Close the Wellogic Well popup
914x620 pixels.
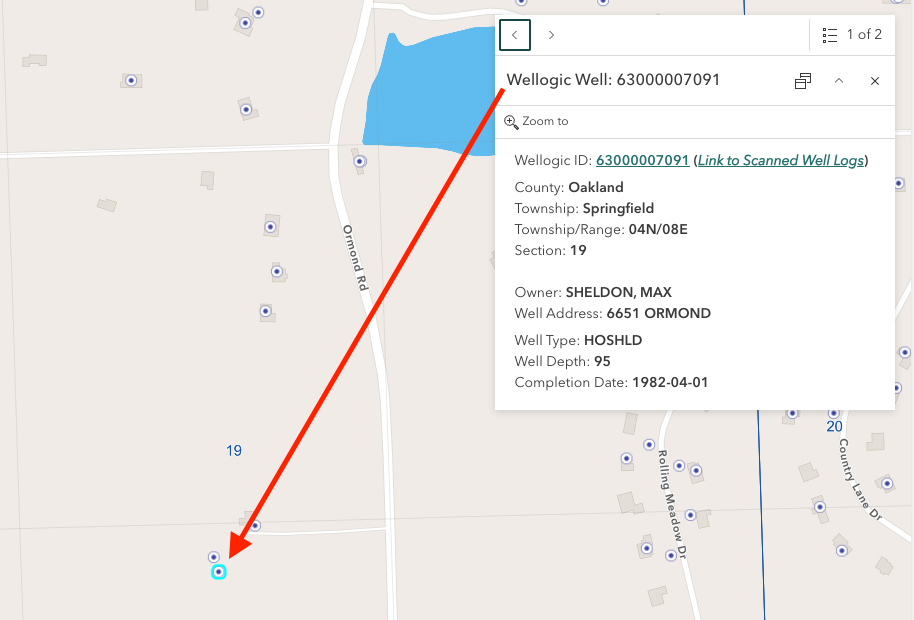click(874, 81)
